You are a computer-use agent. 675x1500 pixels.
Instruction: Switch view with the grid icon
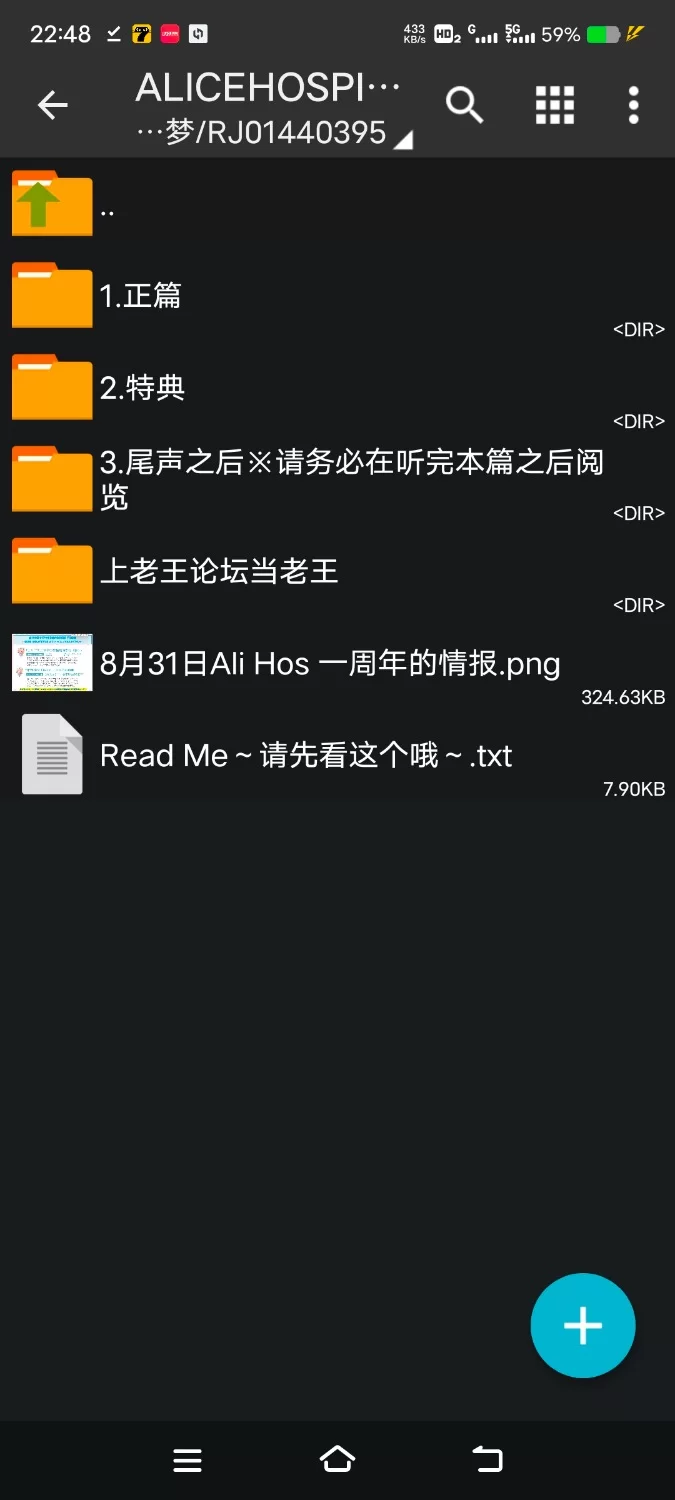555,105
